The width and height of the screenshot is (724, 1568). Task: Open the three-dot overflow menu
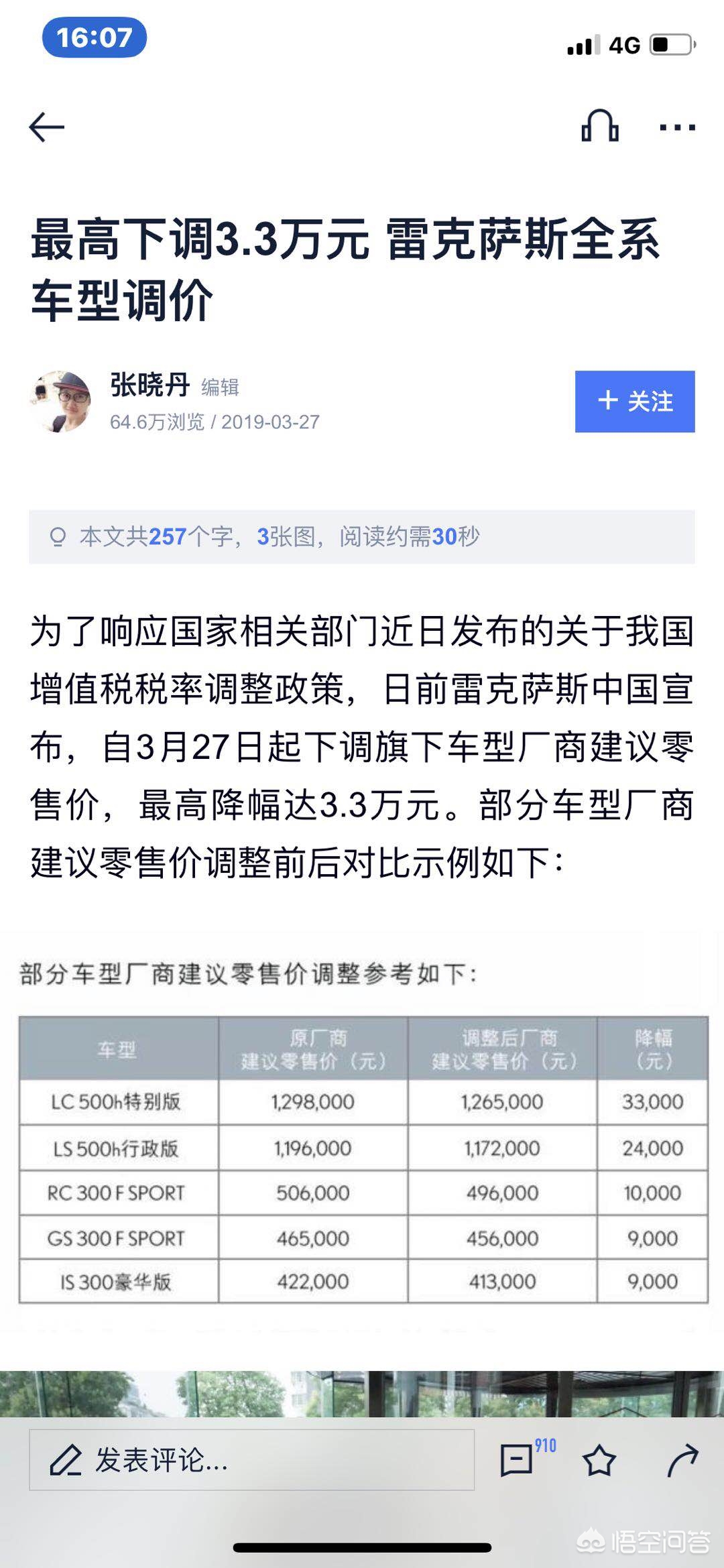coord(677,127)
